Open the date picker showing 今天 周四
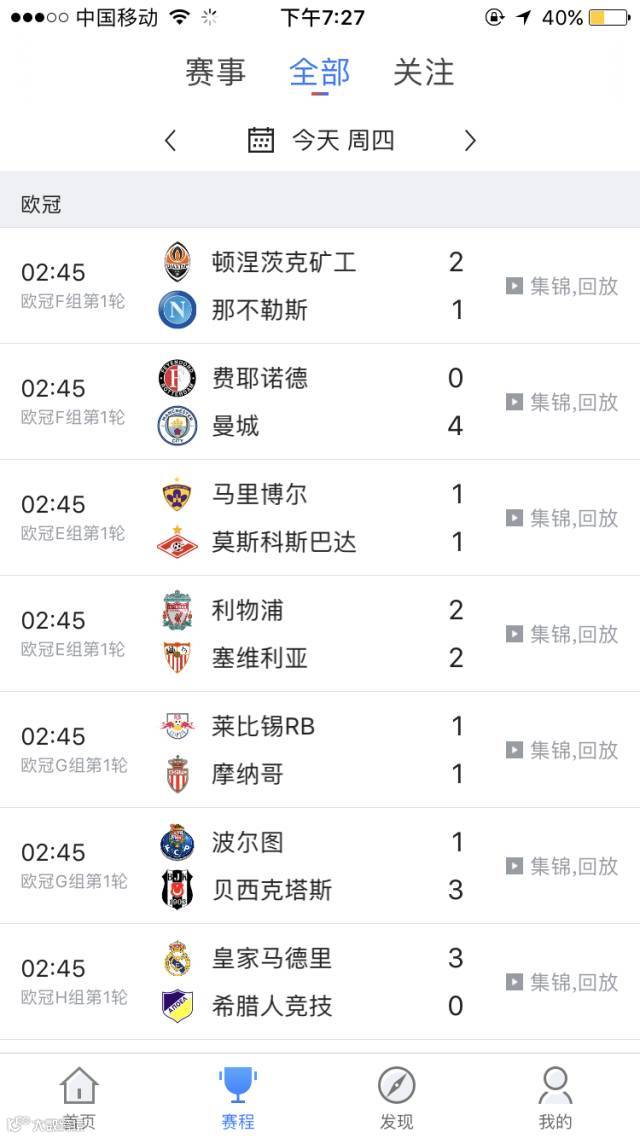 [322, 141]
